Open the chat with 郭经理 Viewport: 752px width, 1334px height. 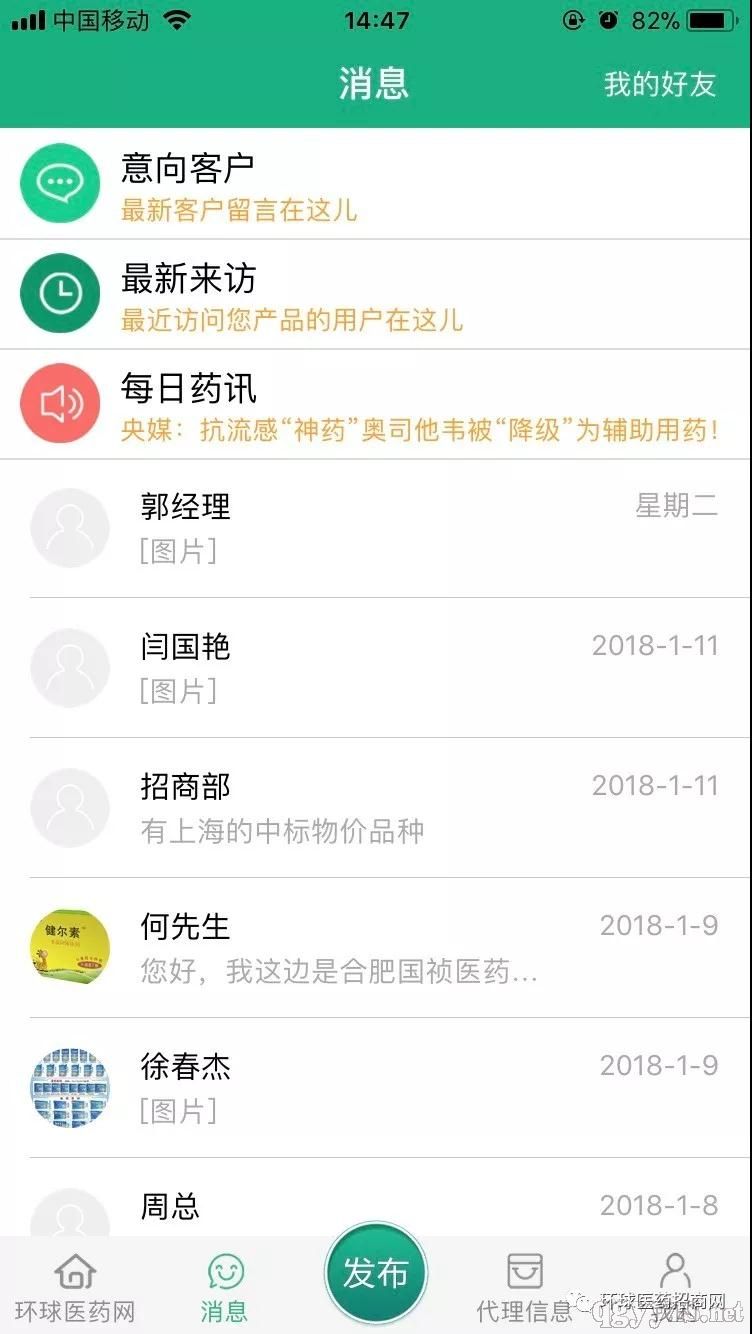pos(376,528)
